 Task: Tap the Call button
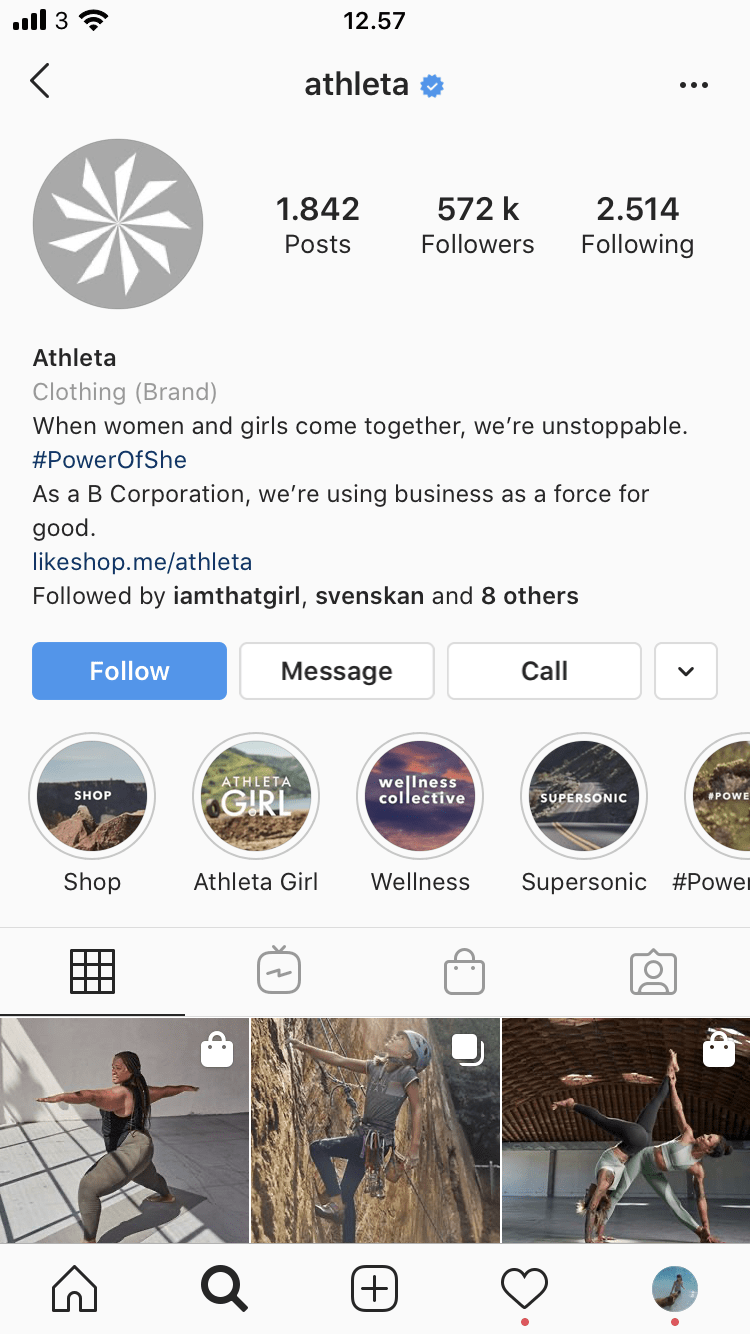tap(544, 671)
